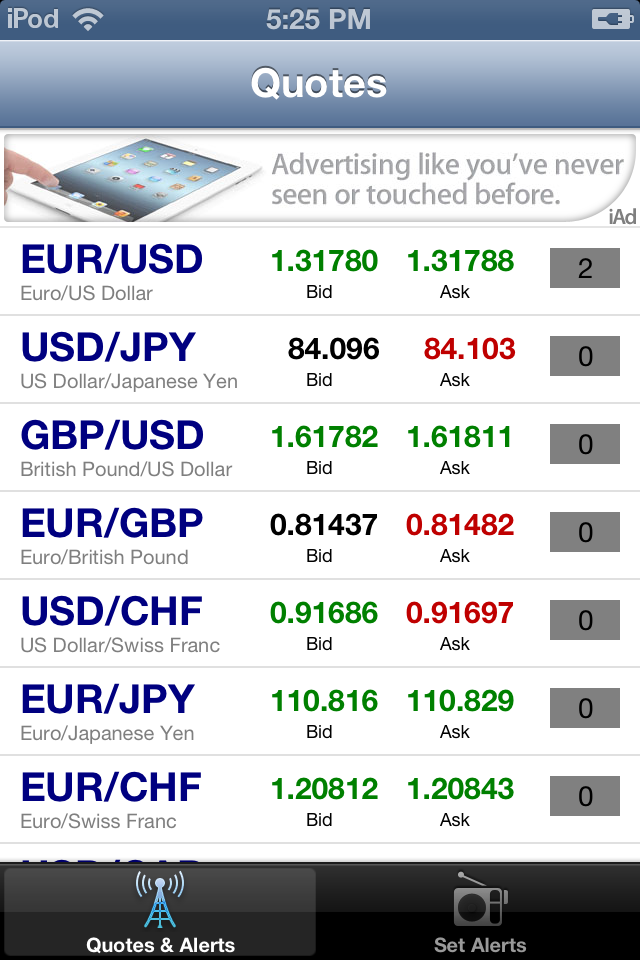Open the iAd advertising banner
The width and height of the screenshot is (640, 960).
pos(320,178)
